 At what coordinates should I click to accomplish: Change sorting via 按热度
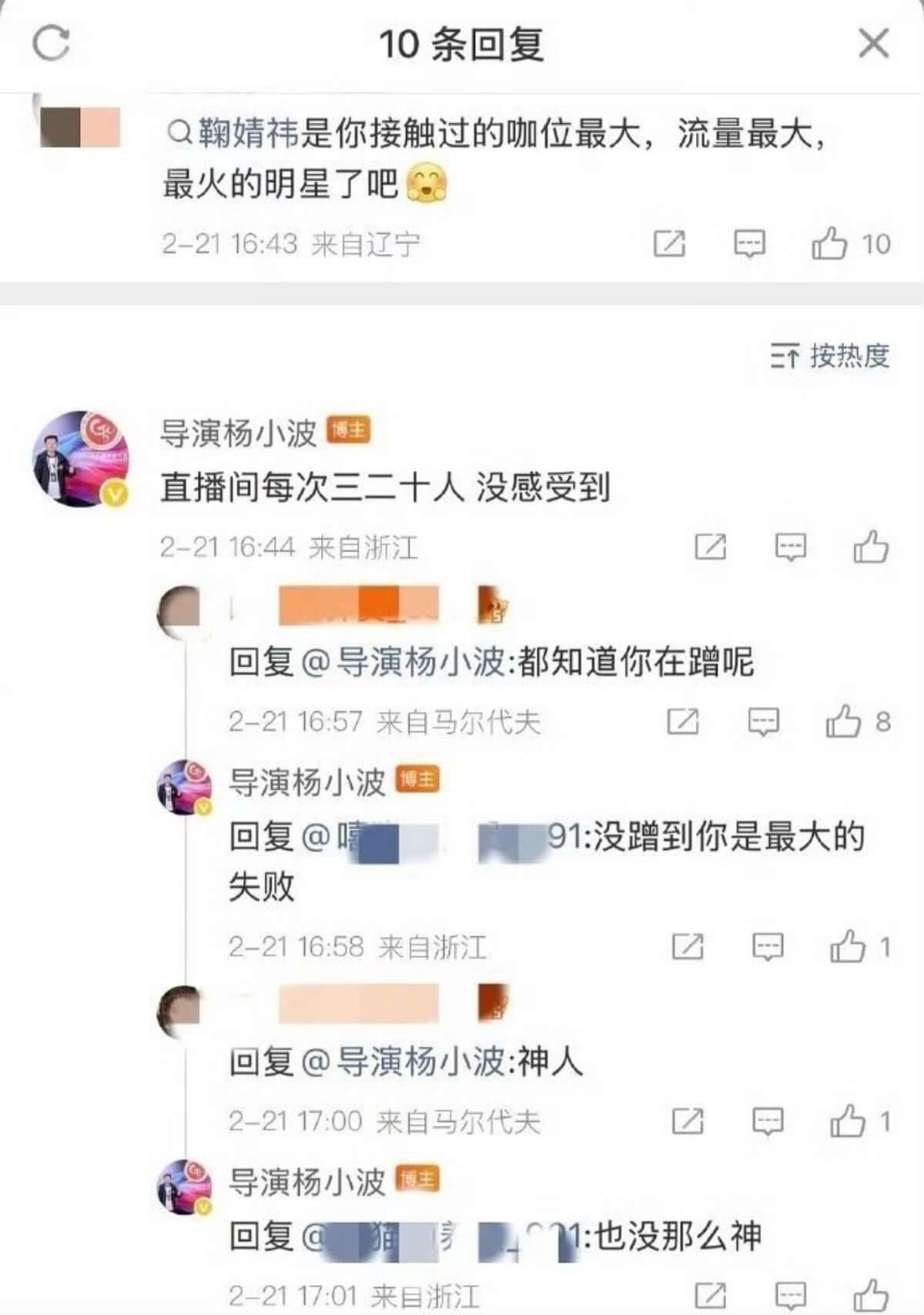click(x=831, y=356)
